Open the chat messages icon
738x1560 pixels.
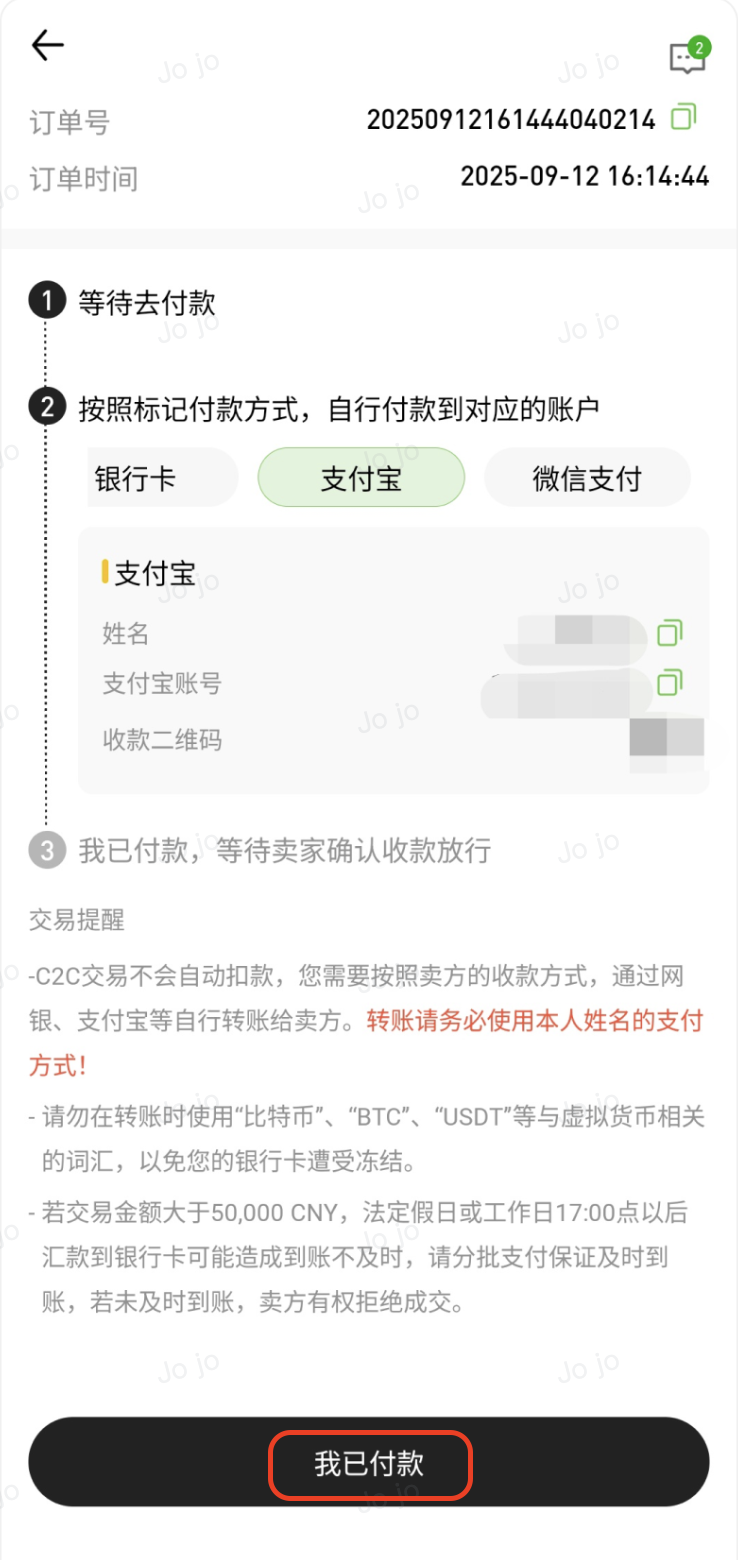pyautogui.click(x=687, y=58)
